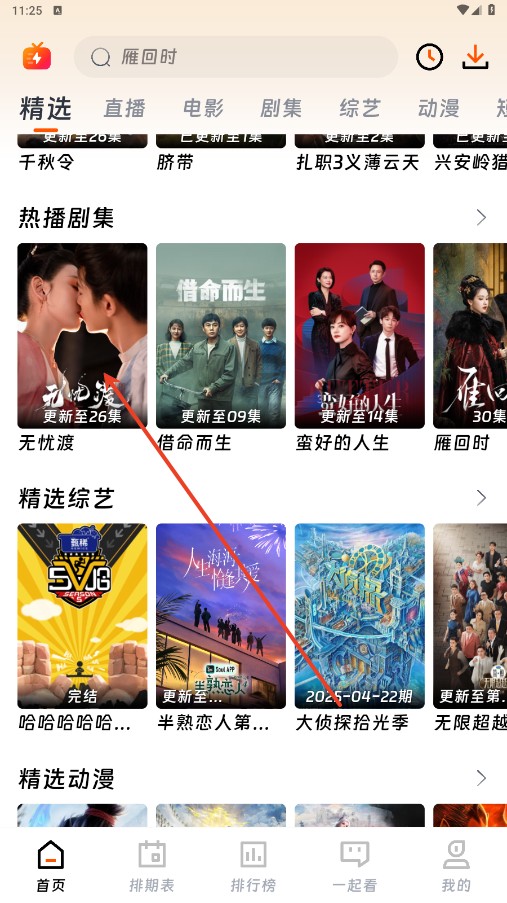Open the search box showing 雁回时
The image size is (507, 903).
coord(236,57)
